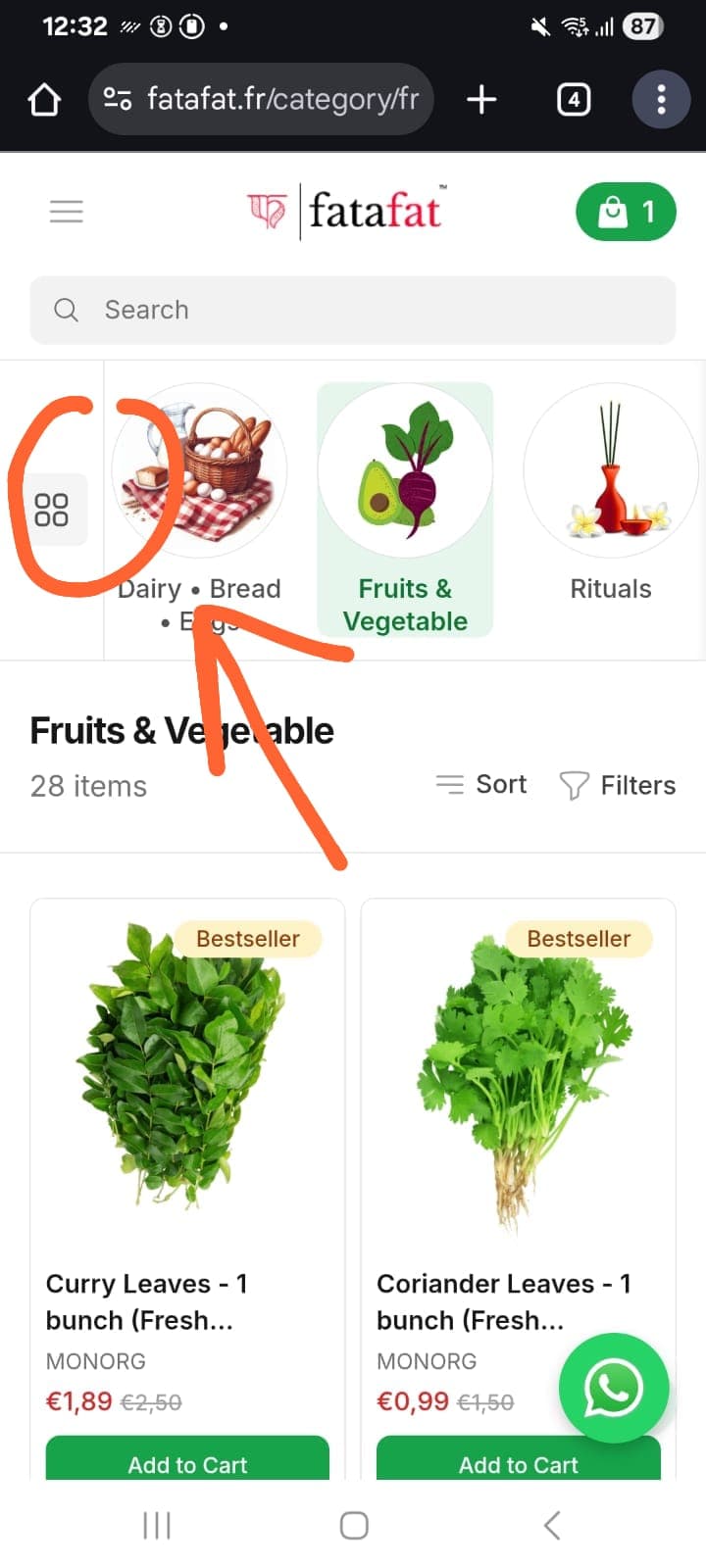Go to the browser home page
This screenshot has height=1568, width=706.
click(x=44, y=99)
